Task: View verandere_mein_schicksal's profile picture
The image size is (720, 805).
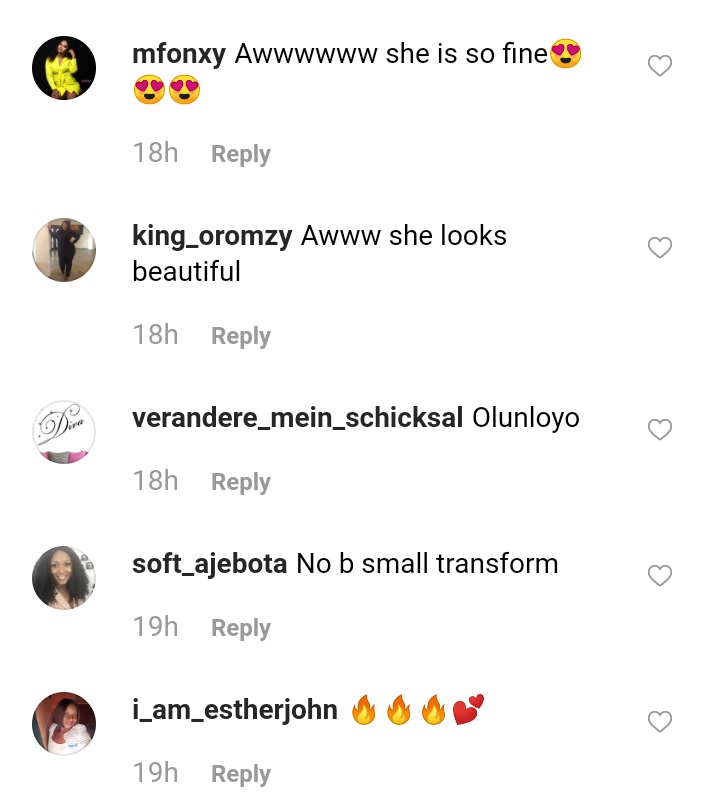Action: pos(64,432)
